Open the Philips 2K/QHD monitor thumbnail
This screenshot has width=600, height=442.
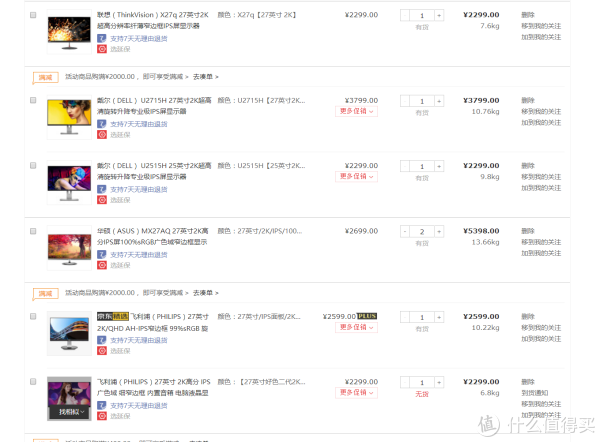69,332
